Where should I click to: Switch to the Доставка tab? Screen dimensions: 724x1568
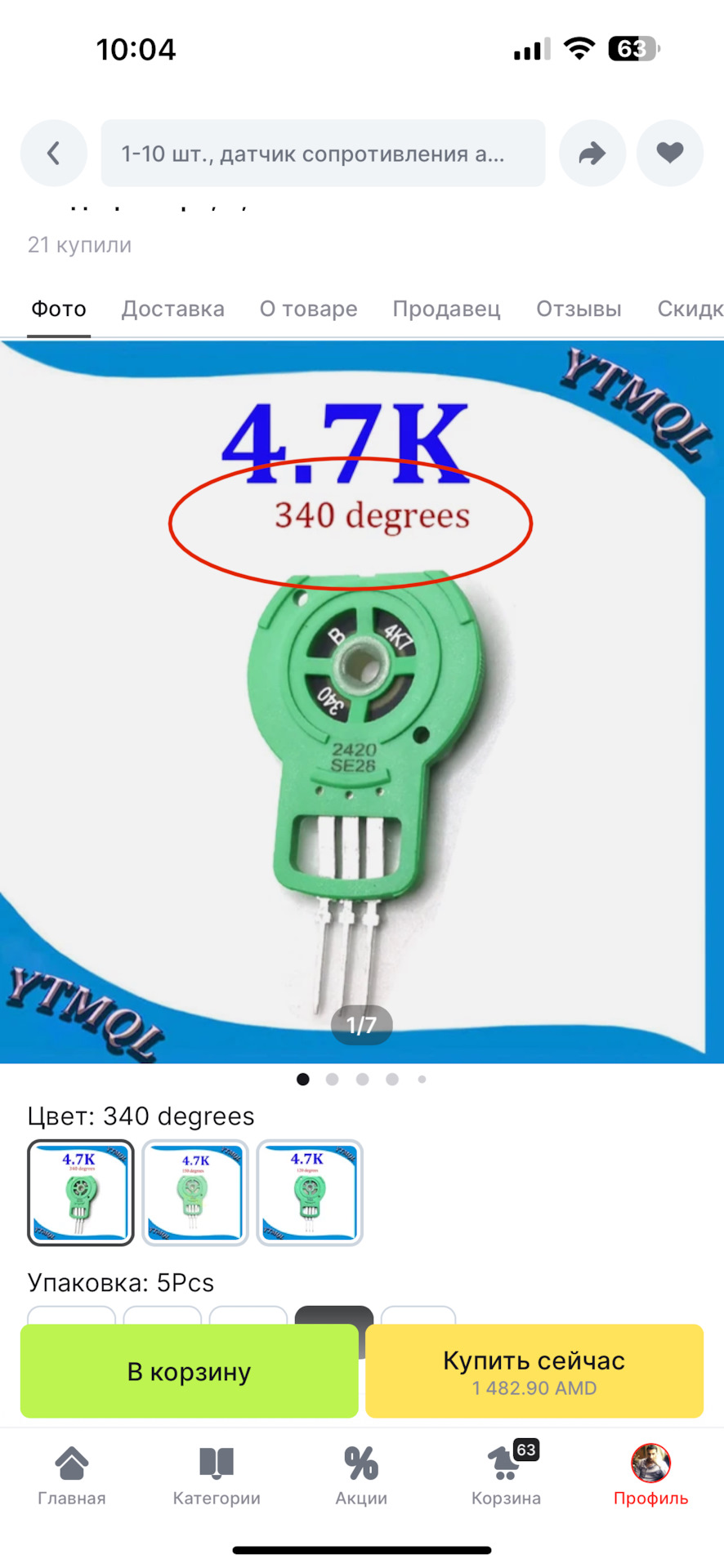(173, 309)
